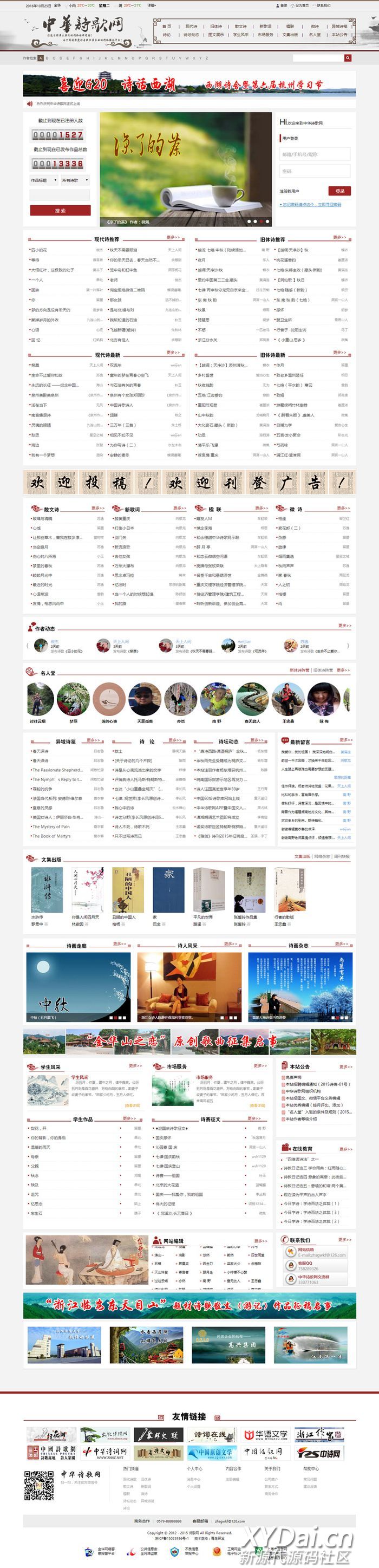Expand the 所有诗歌 dropdown

click(x=75, y=180)
